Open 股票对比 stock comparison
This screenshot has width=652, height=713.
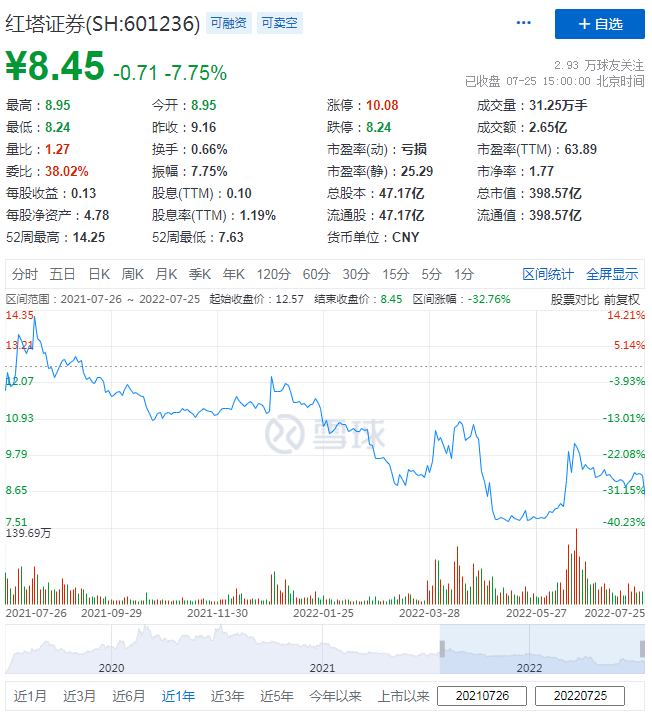[x=574, y=299]
